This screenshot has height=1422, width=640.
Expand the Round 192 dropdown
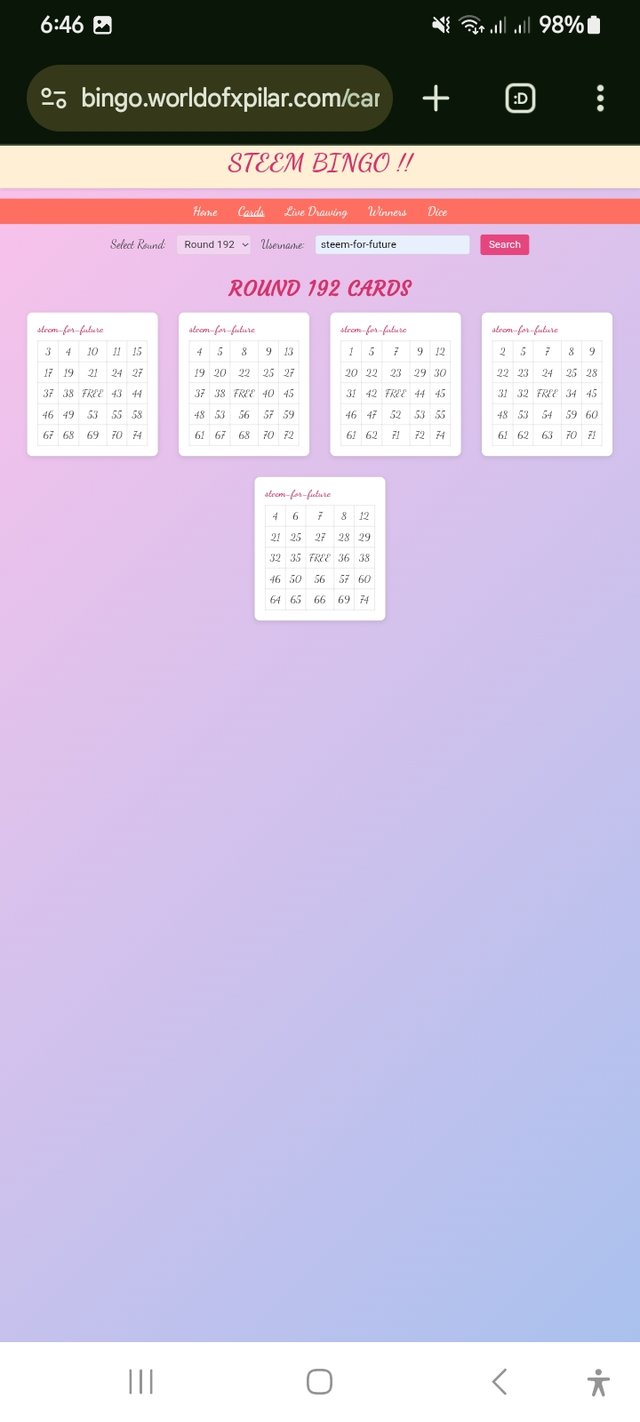pos(214,245)
